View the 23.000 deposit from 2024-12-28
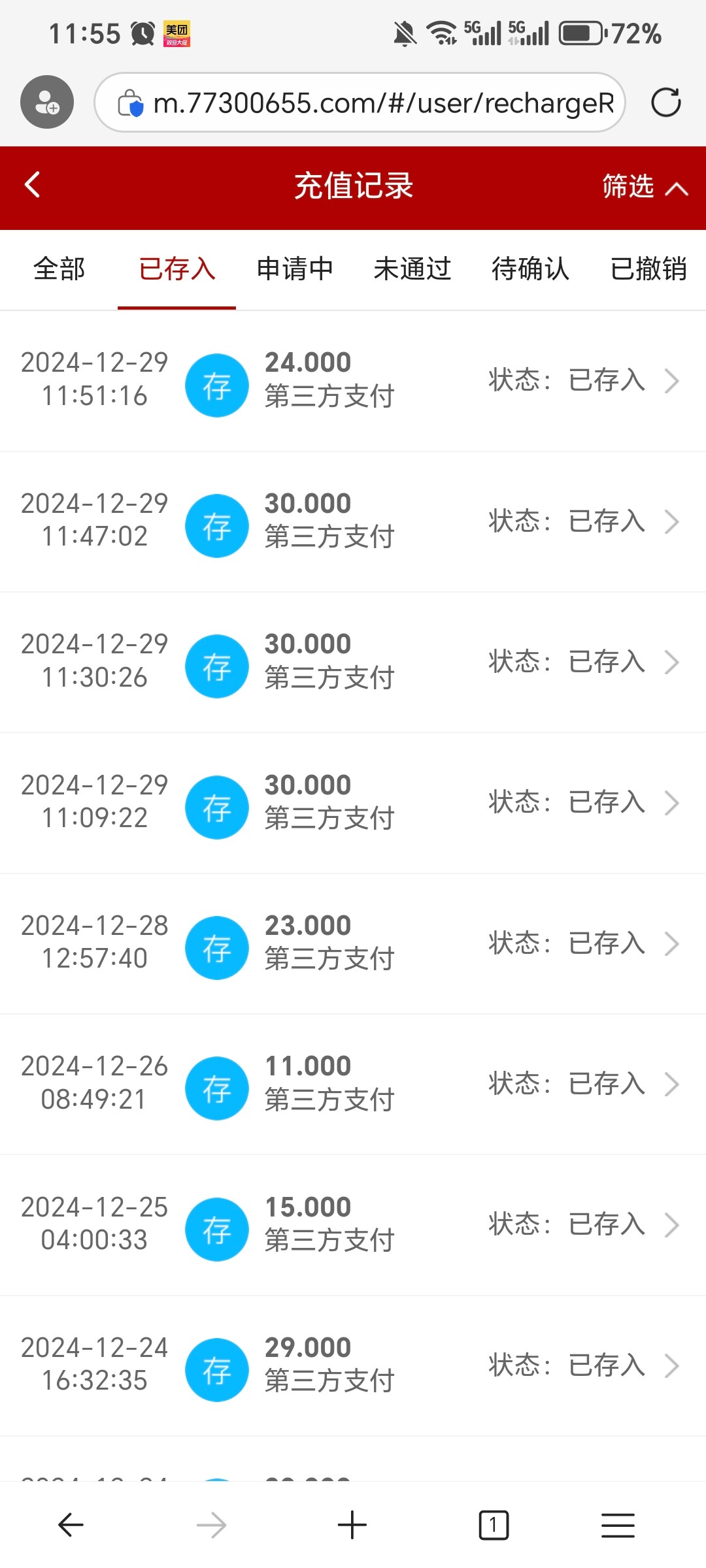Image resolution: width=706 pixels, height=1568 pixels. 353,943
